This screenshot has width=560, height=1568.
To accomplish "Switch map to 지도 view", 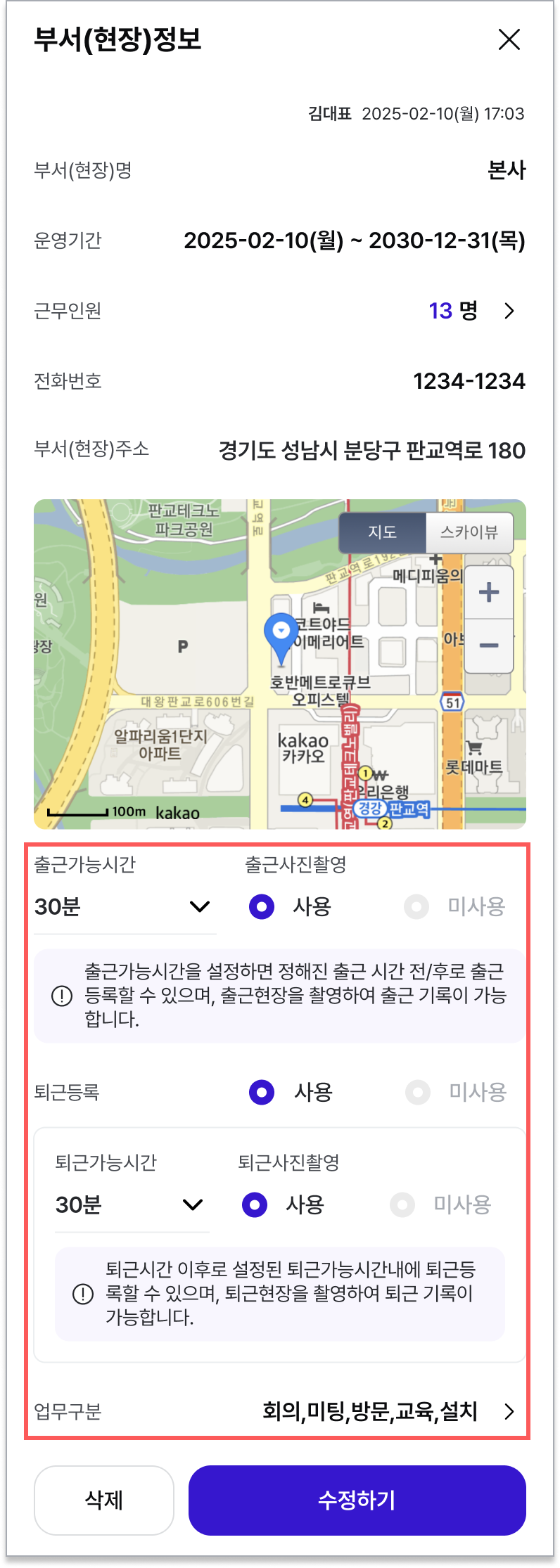I will coord(382,532).
